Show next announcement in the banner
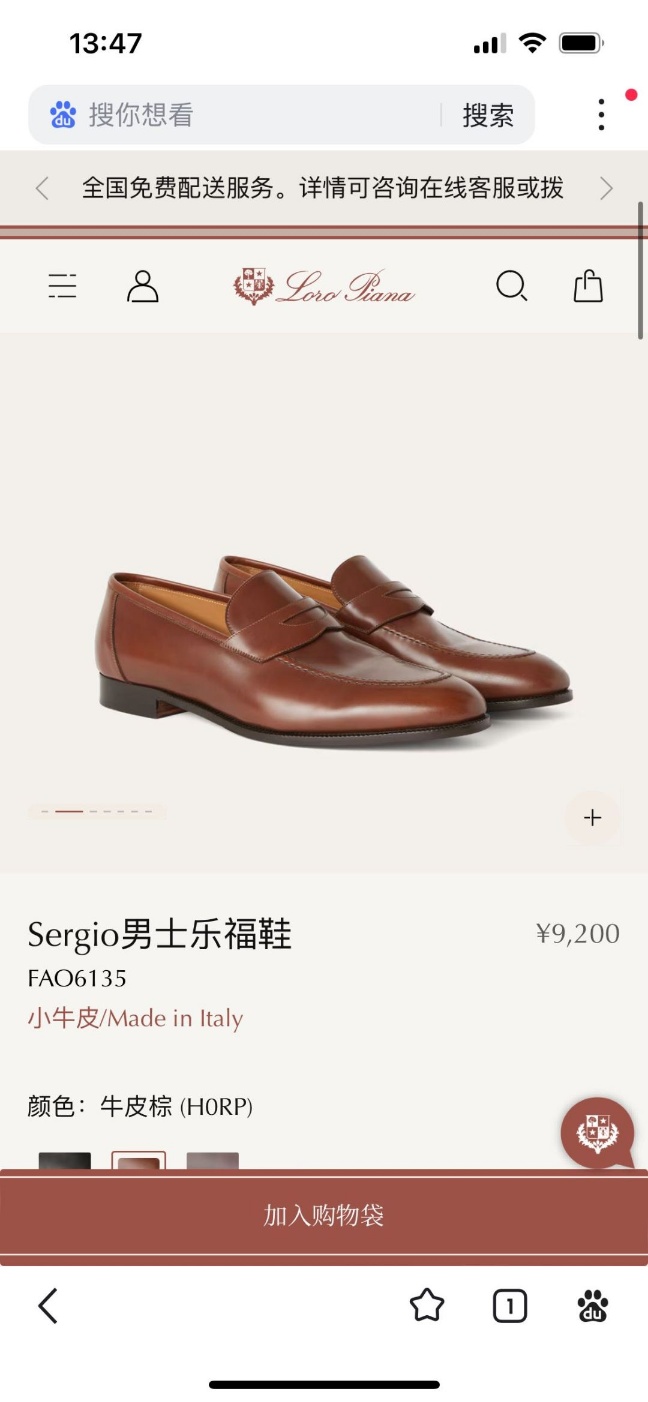The width and height of the screenshot is (648, 1402). 606,188
